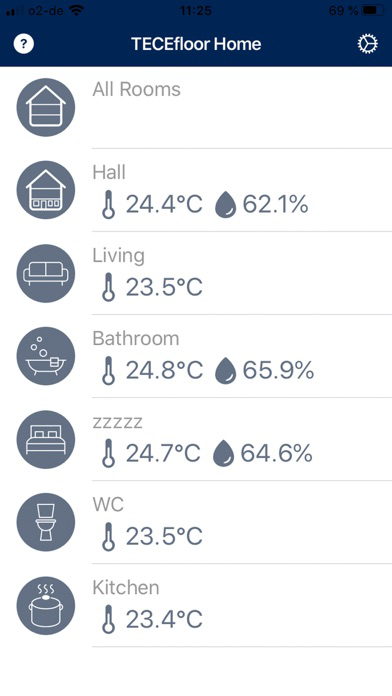Select the Living room row
392x696 pixels.
point(196,273)
